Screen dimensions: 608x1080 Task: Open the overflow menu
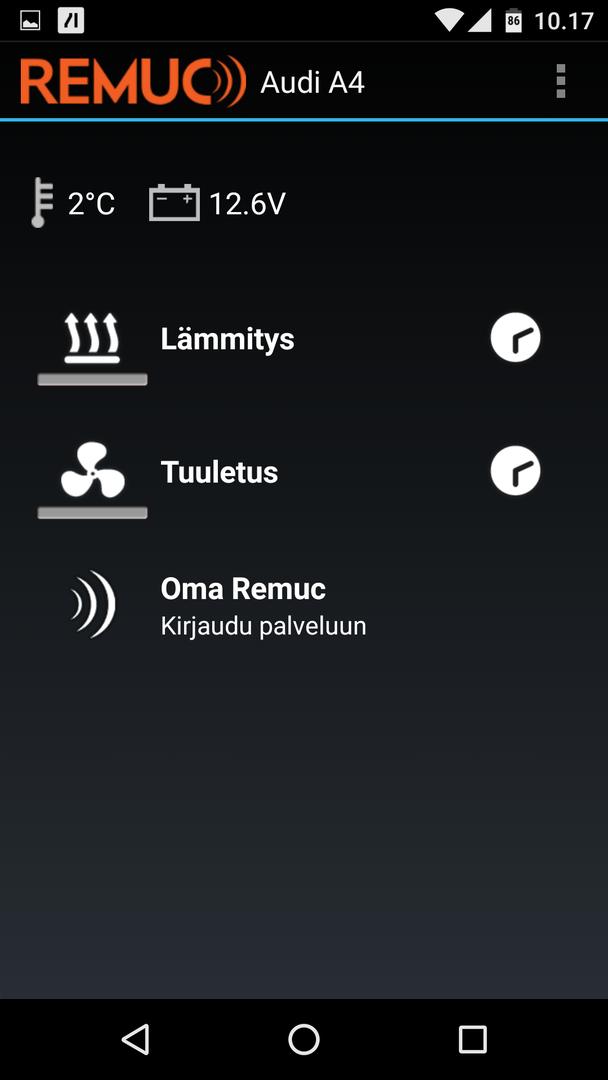coord(560,81)
